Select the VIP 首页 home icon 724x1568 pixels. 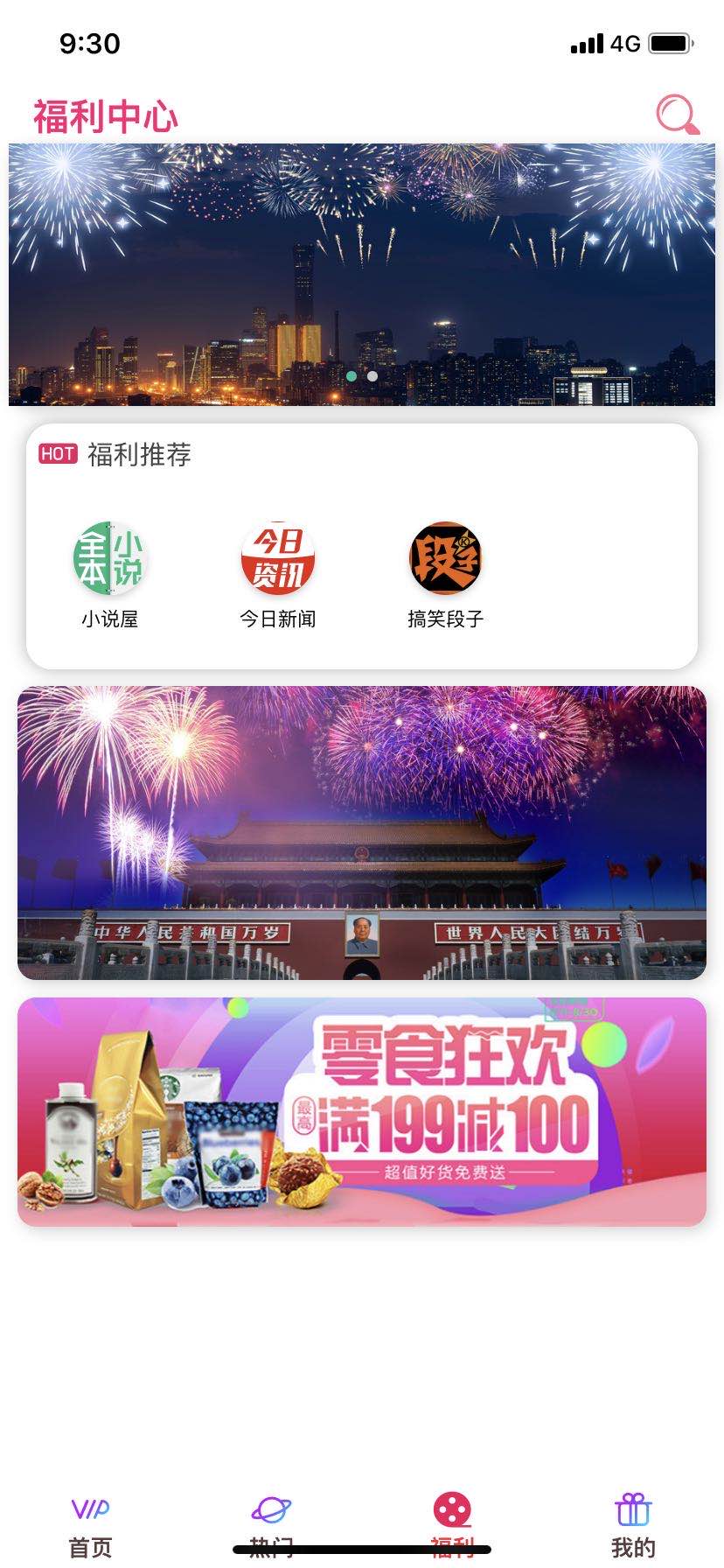(x=91, y=1505)
